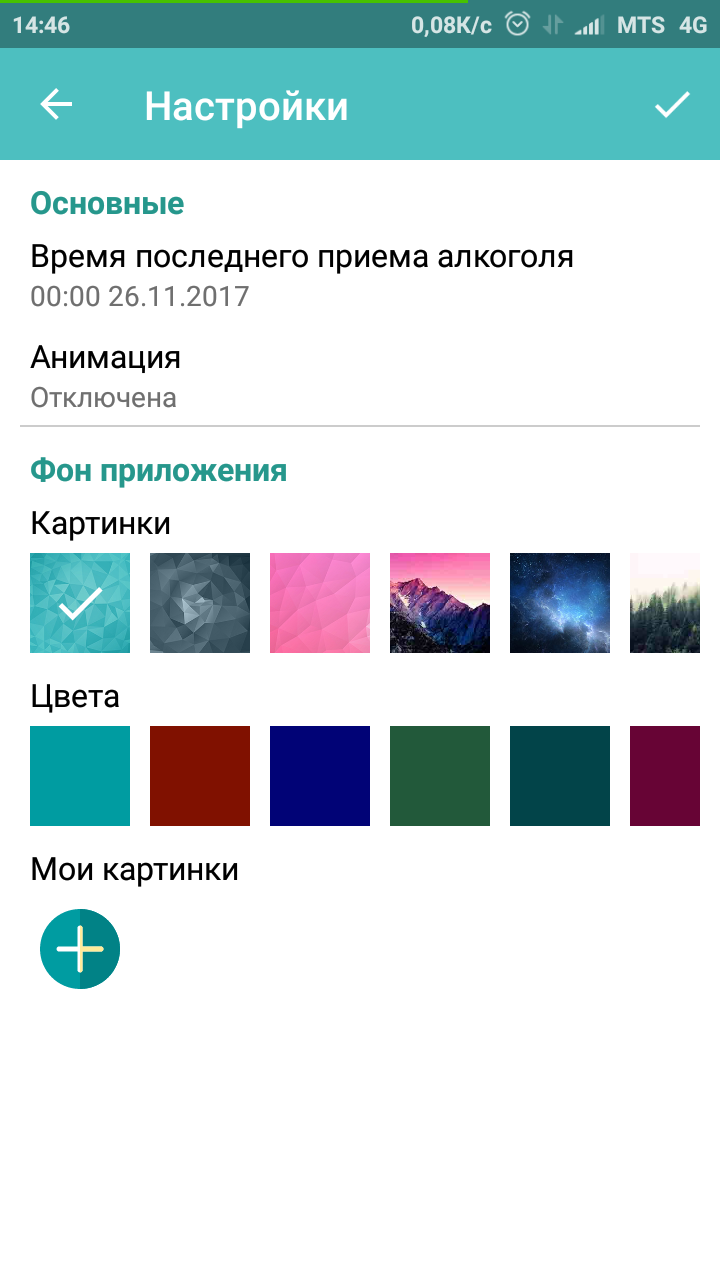Choose the starry night sky picture

[x=560, y=603]
